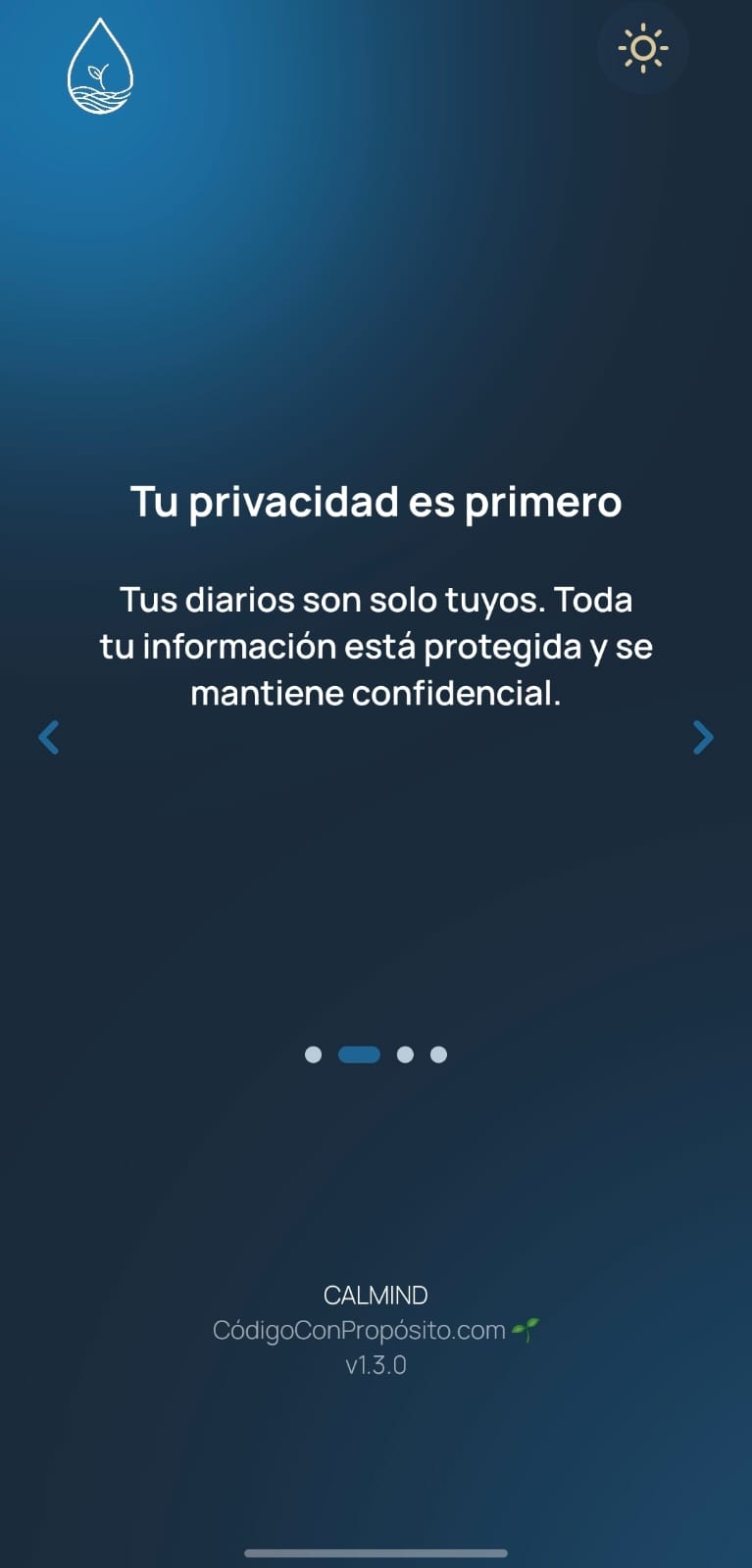Click the CALMIND label
This screenshot has height=1568, width=752.
coord(376,1296)
